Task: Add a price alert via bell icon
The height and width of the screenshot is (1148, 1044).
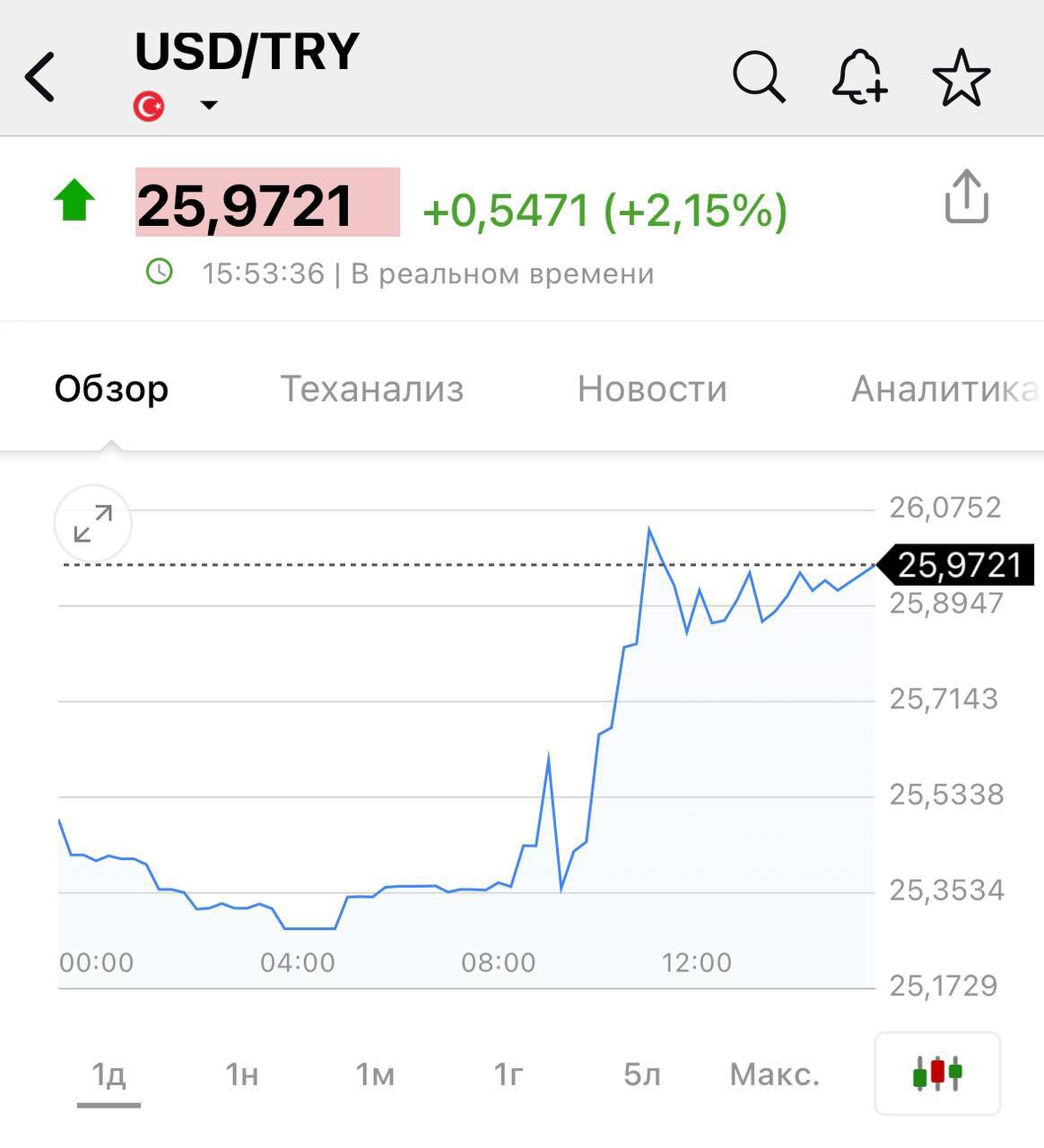Action: (x=860, y=77)
